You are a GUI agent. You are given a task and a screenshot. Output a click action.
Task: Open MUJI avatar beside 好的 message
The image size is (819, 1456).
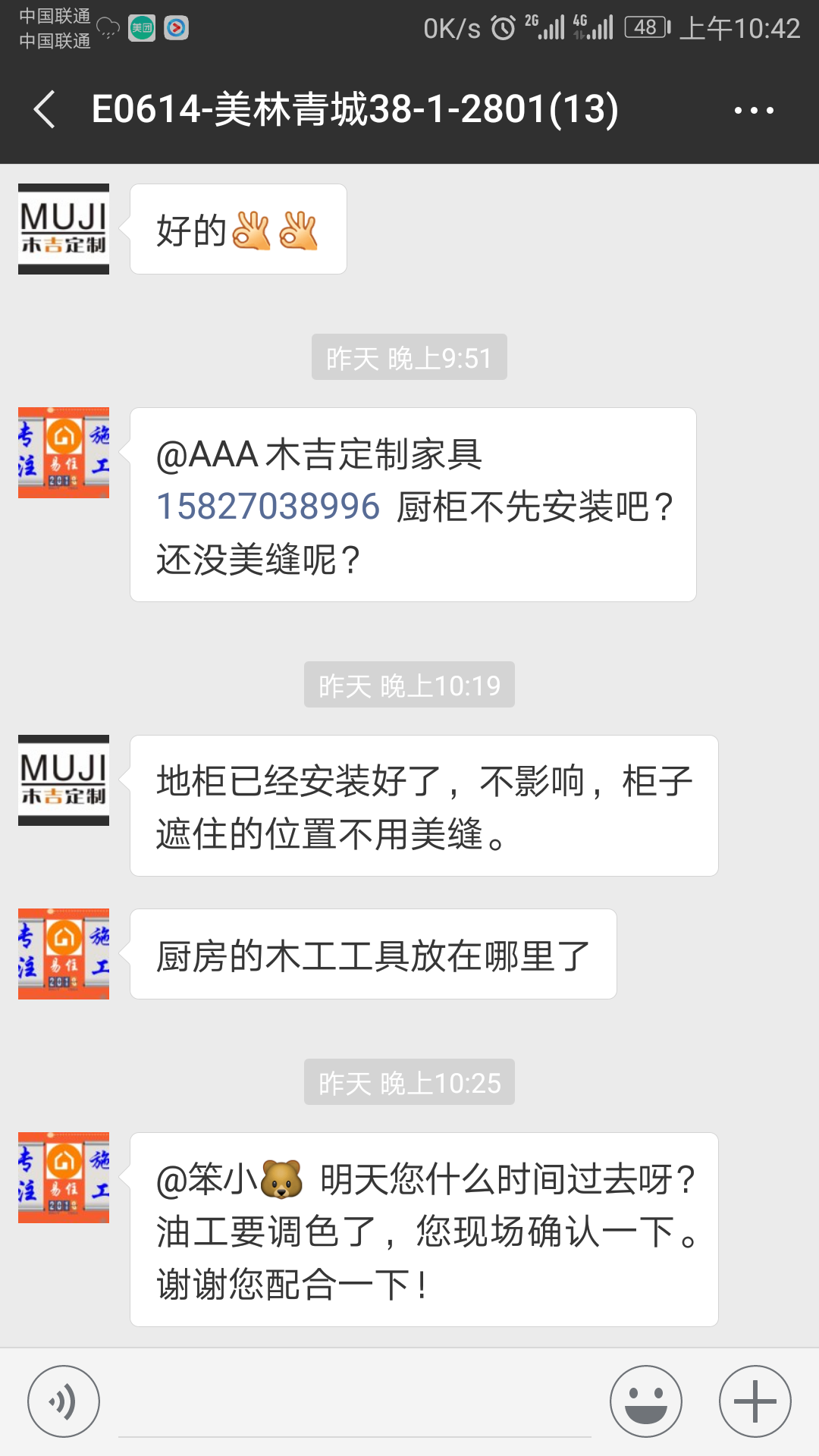(64, 229)
